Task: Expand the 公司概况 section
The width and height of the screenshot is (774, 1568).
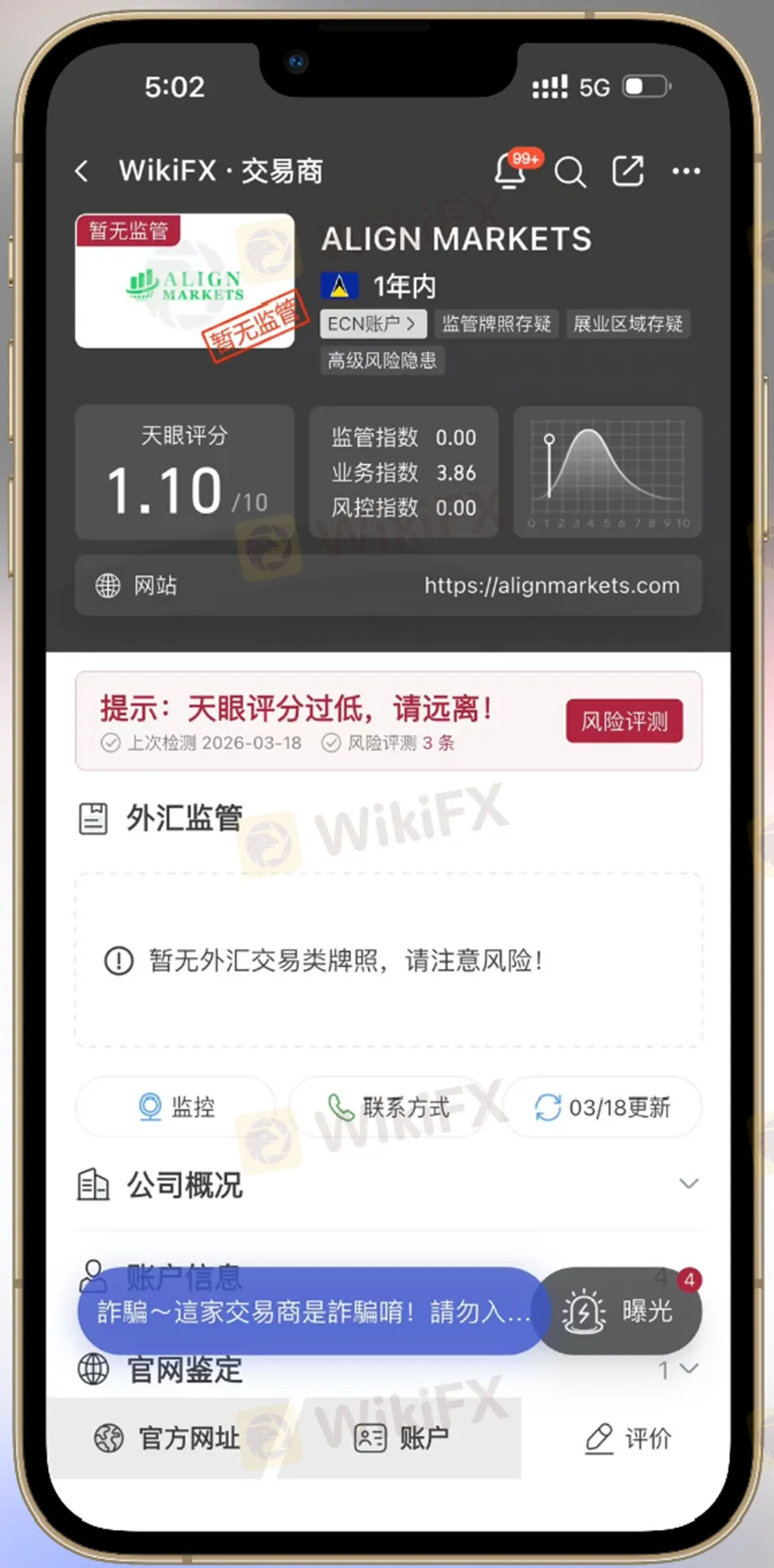Action: tap(688, 1184)
